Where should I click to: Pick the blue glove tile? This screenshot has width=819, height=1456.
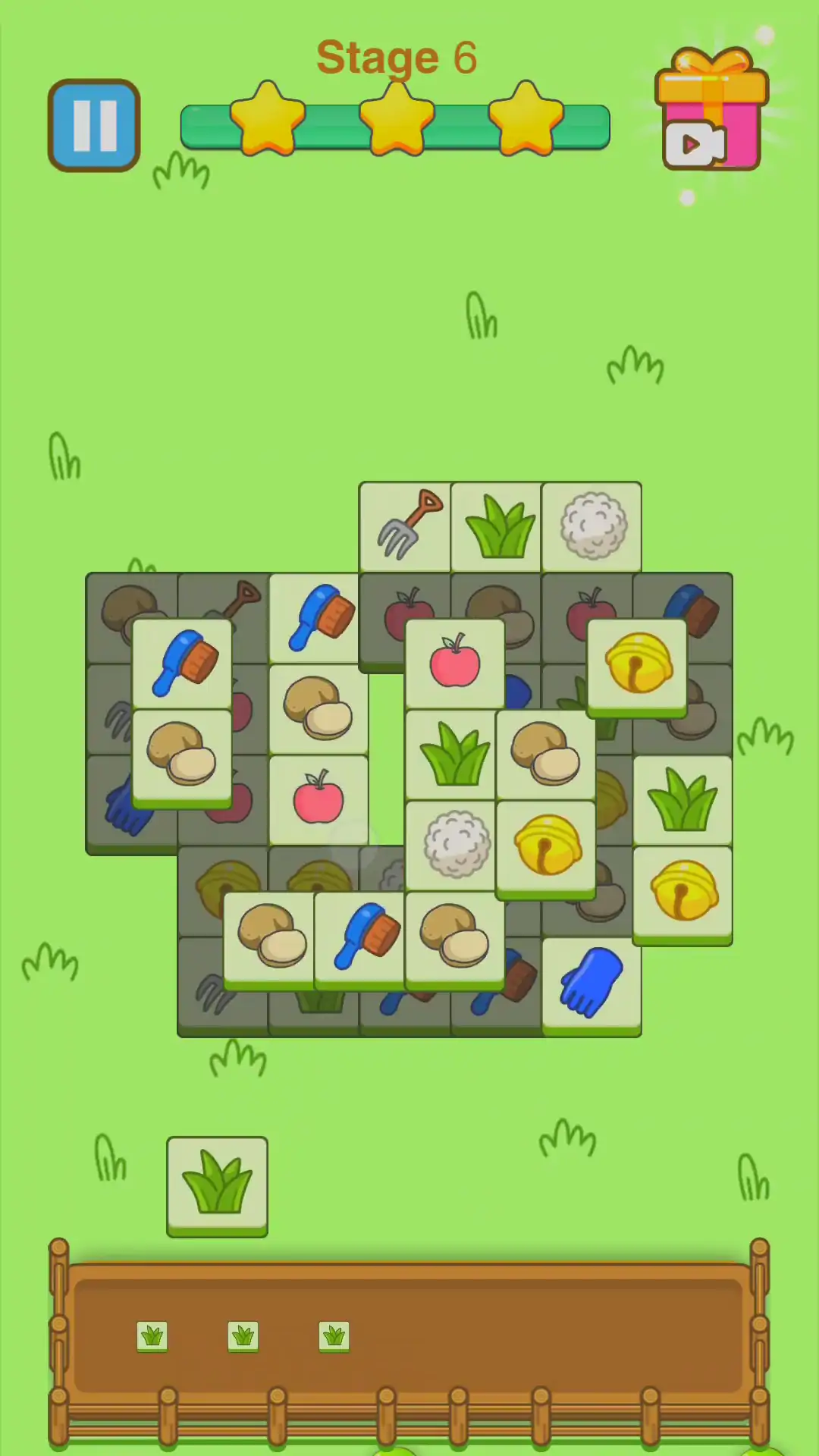point(591,983)
